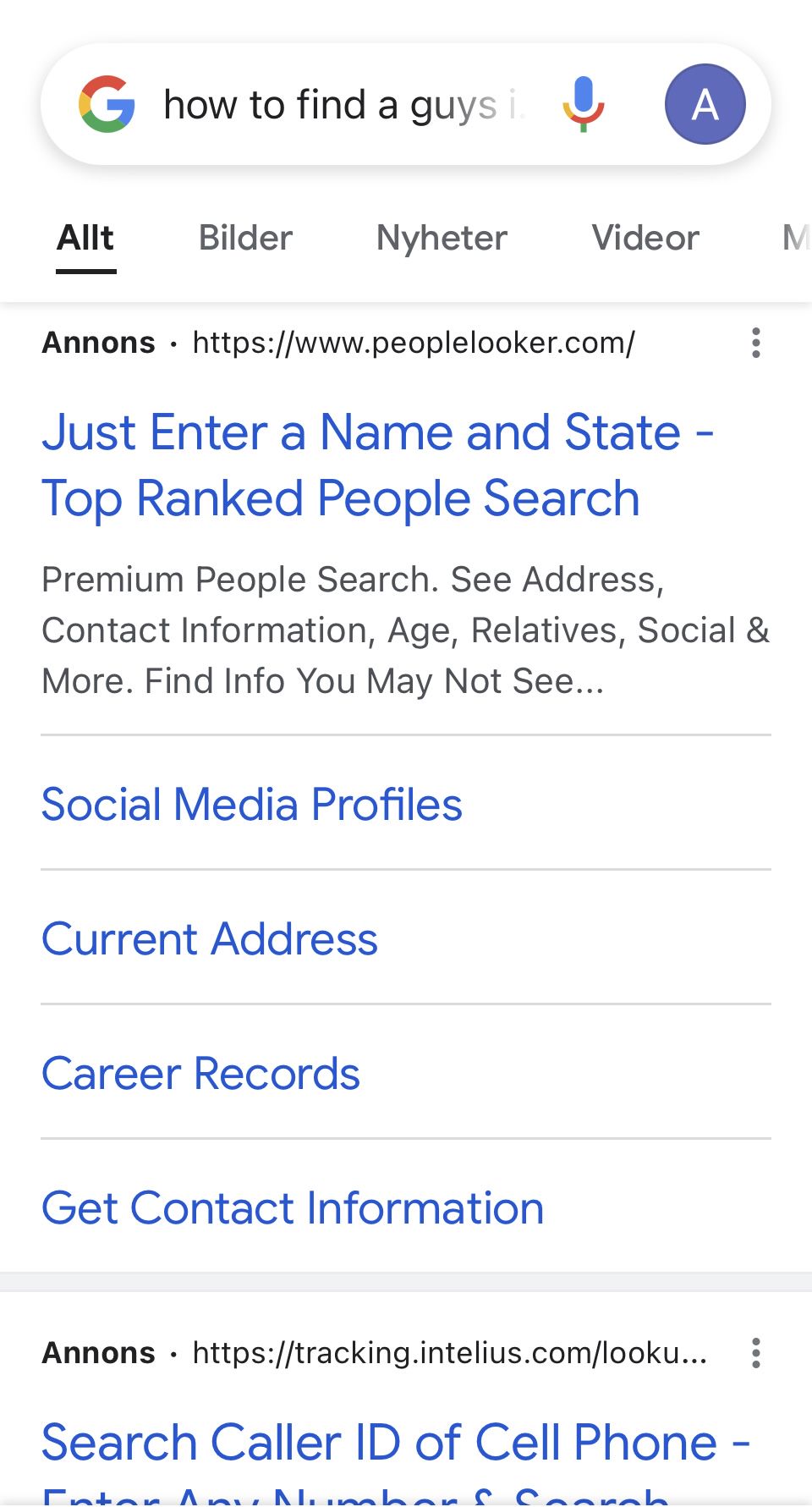This screenshot has height=1507, width=812.
Task: Open the Current Address sitelink
Action: (210, 938)
